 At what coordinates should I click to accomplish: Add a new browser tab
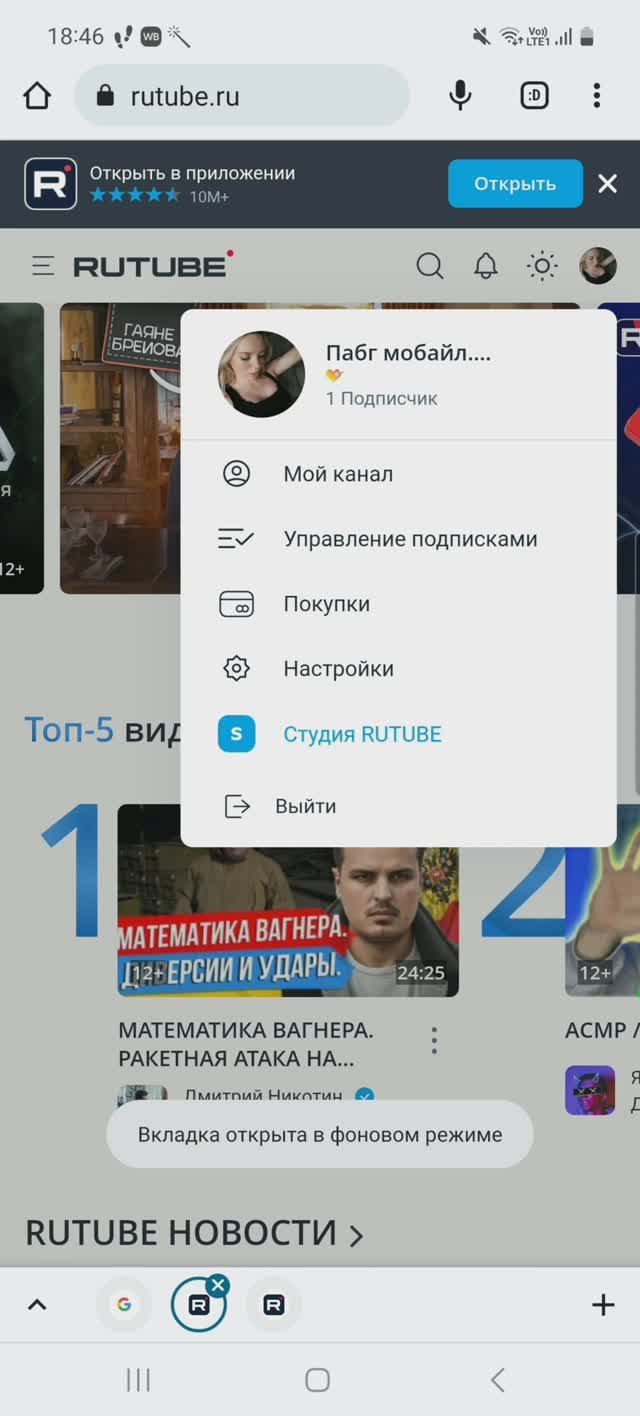click(603, 1305)
